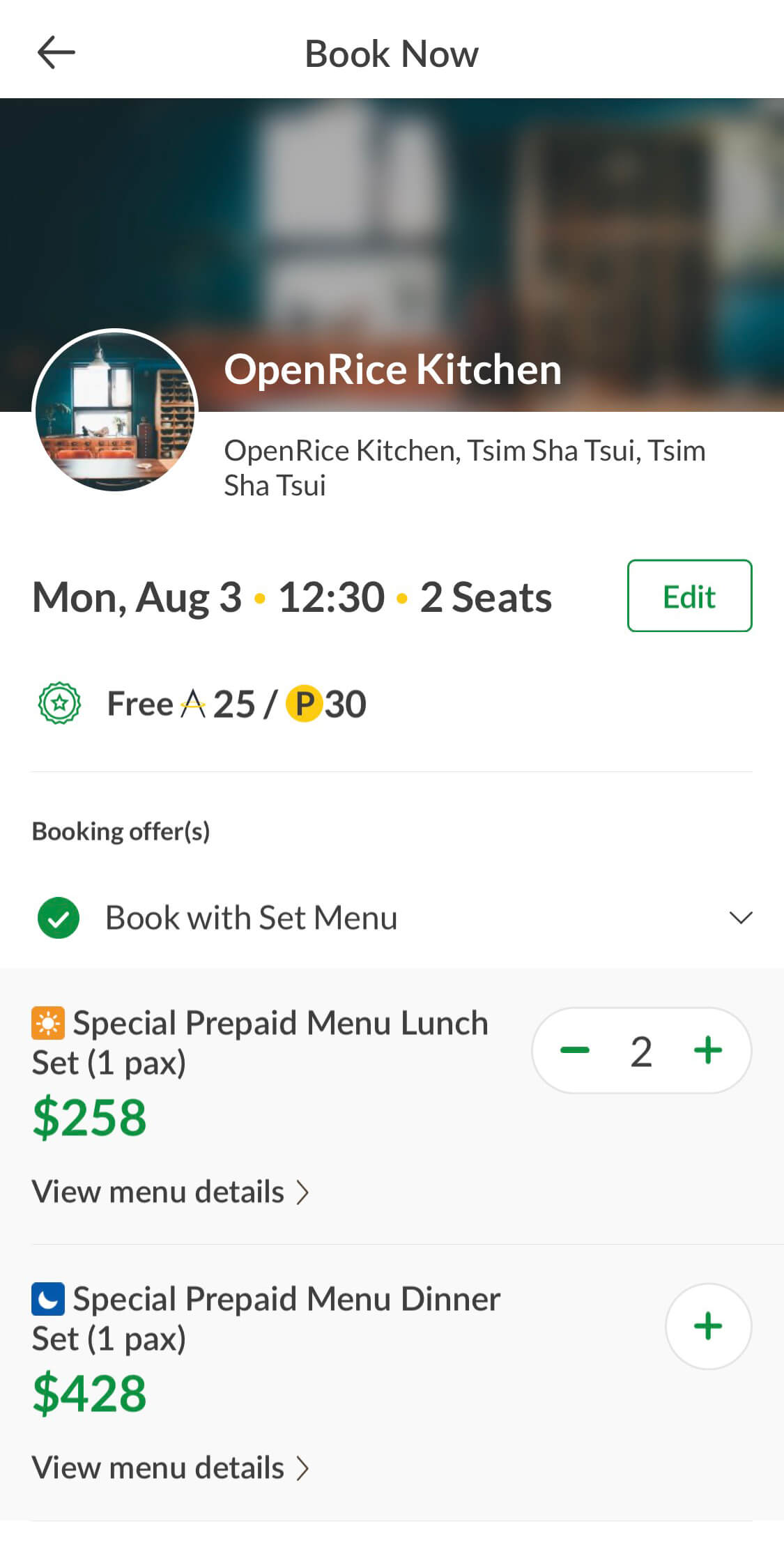Edit the booking date, time and seats
Viewport: 784px width, 1545px height.
pos(689,596)
